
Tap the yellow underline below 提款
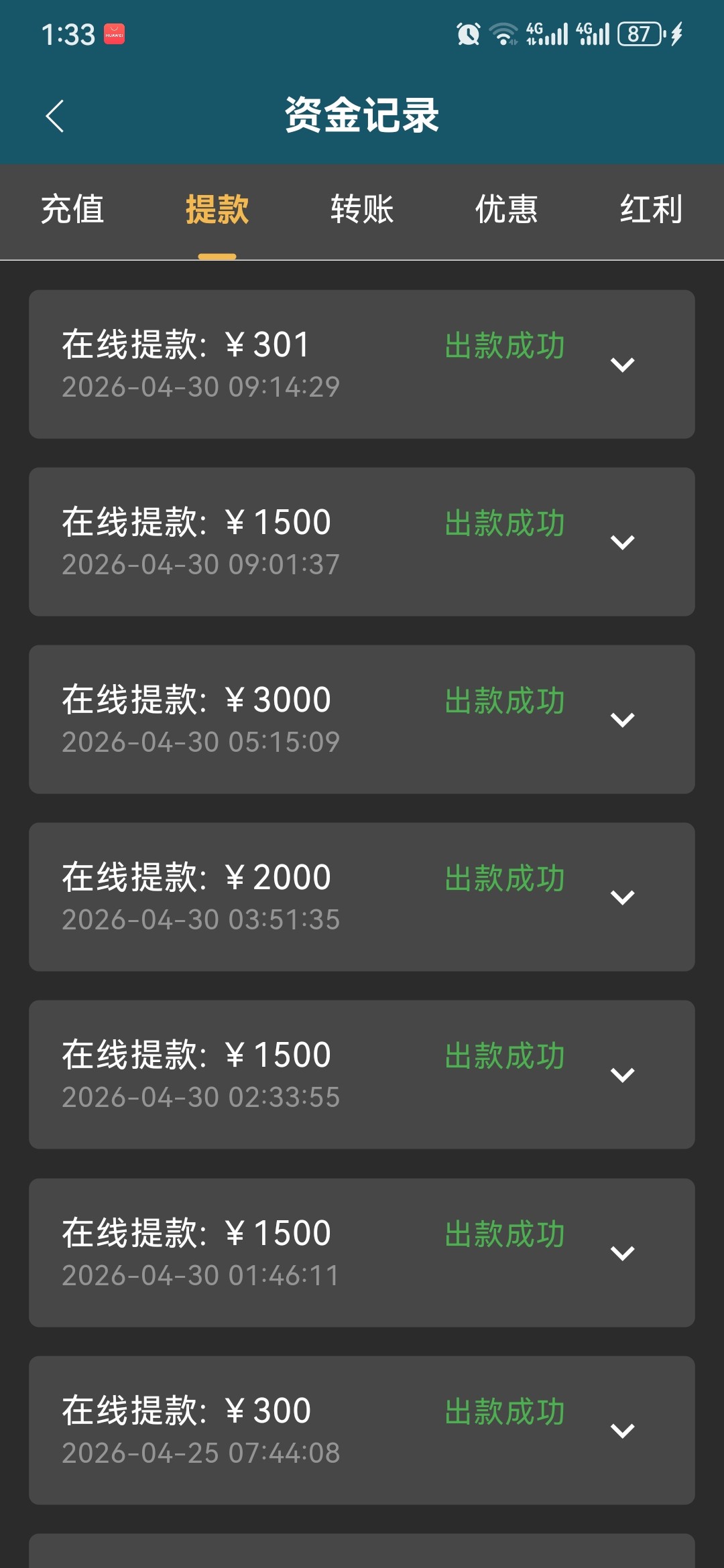pos(218,255)
